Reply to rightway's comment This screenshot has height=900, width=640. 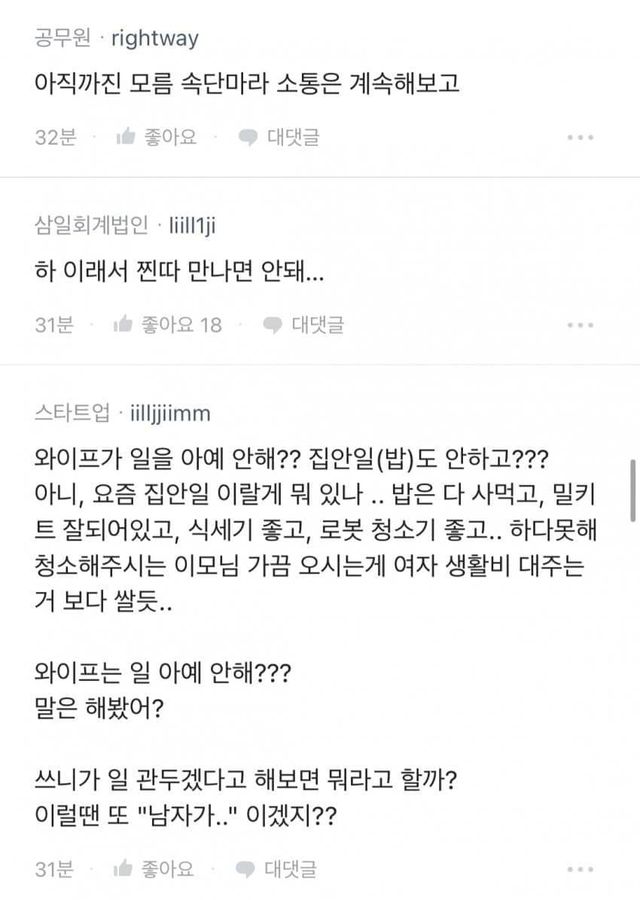(x=279, y=138)
